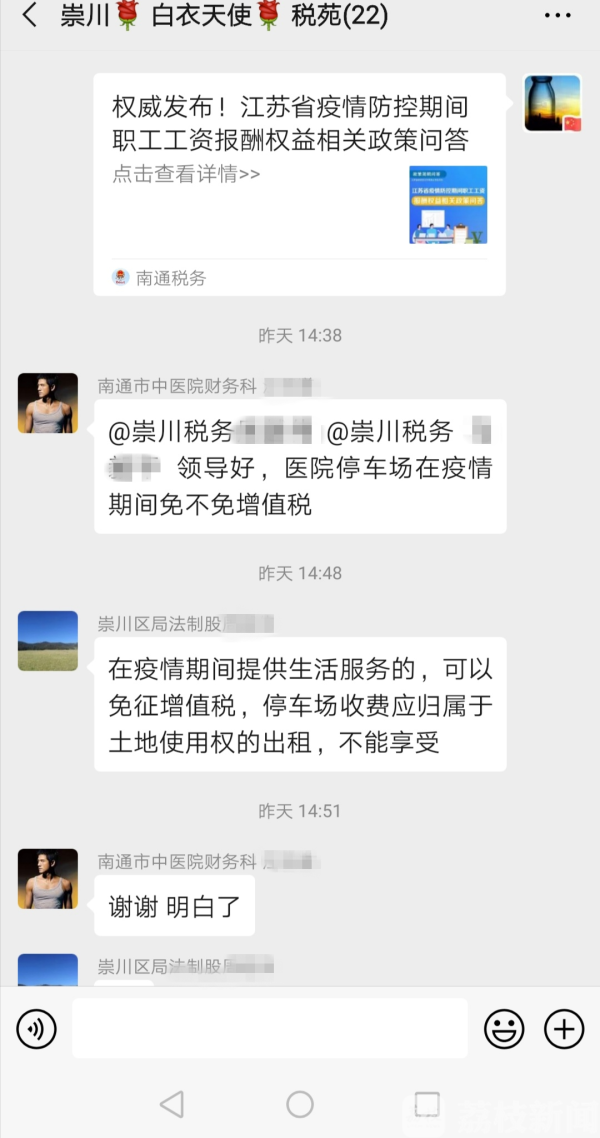The image size is (600, 1138).
Task: Open the group chat overflow menu
Action: 557,16
